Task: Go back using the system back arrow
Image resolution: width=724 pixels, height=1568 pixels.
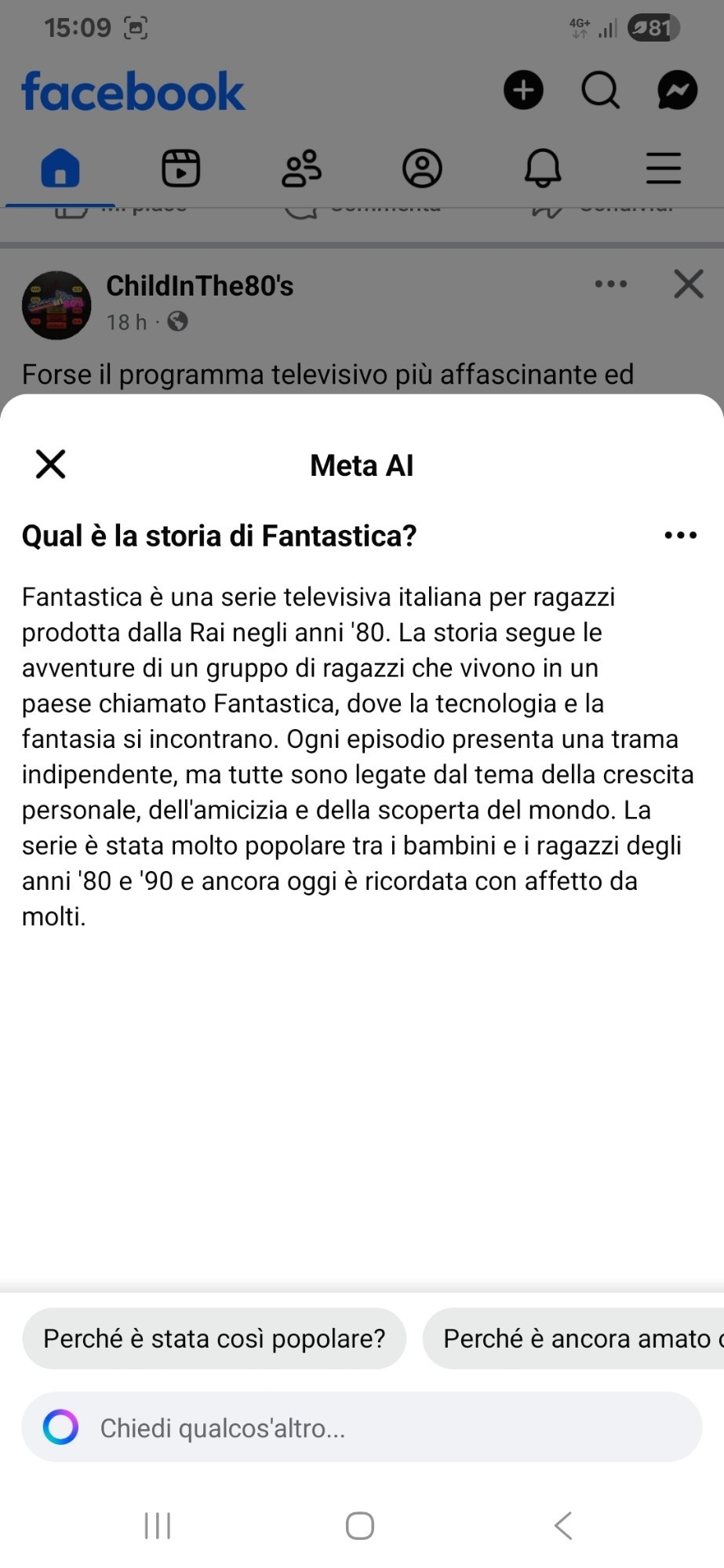Action: pyautogui.click(x=563, y=1526)
